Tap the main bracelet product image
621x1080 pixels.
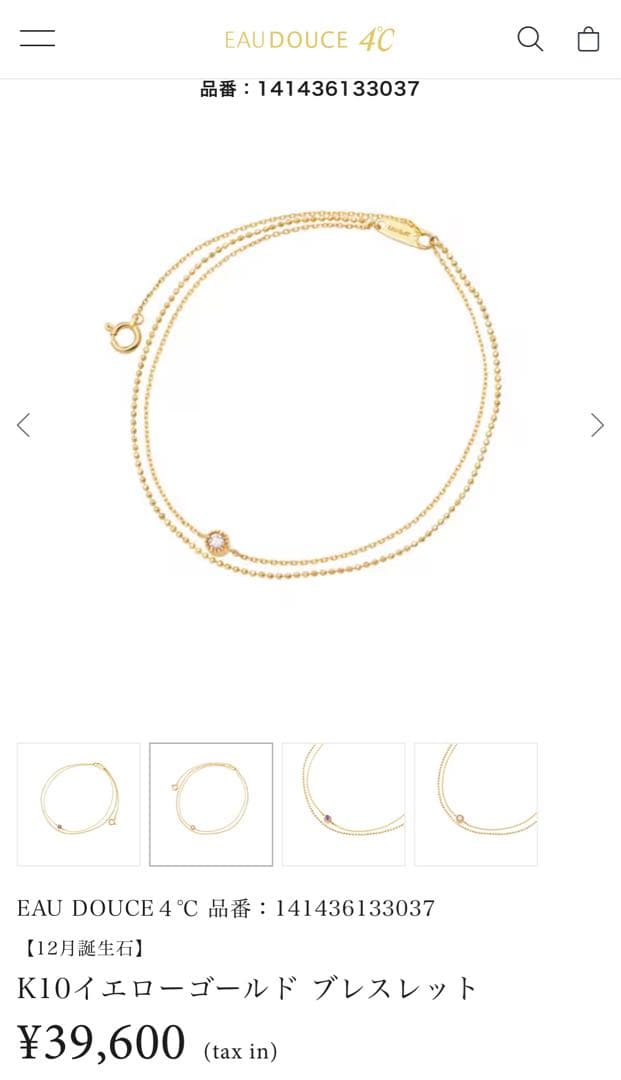tap(310, 400)
